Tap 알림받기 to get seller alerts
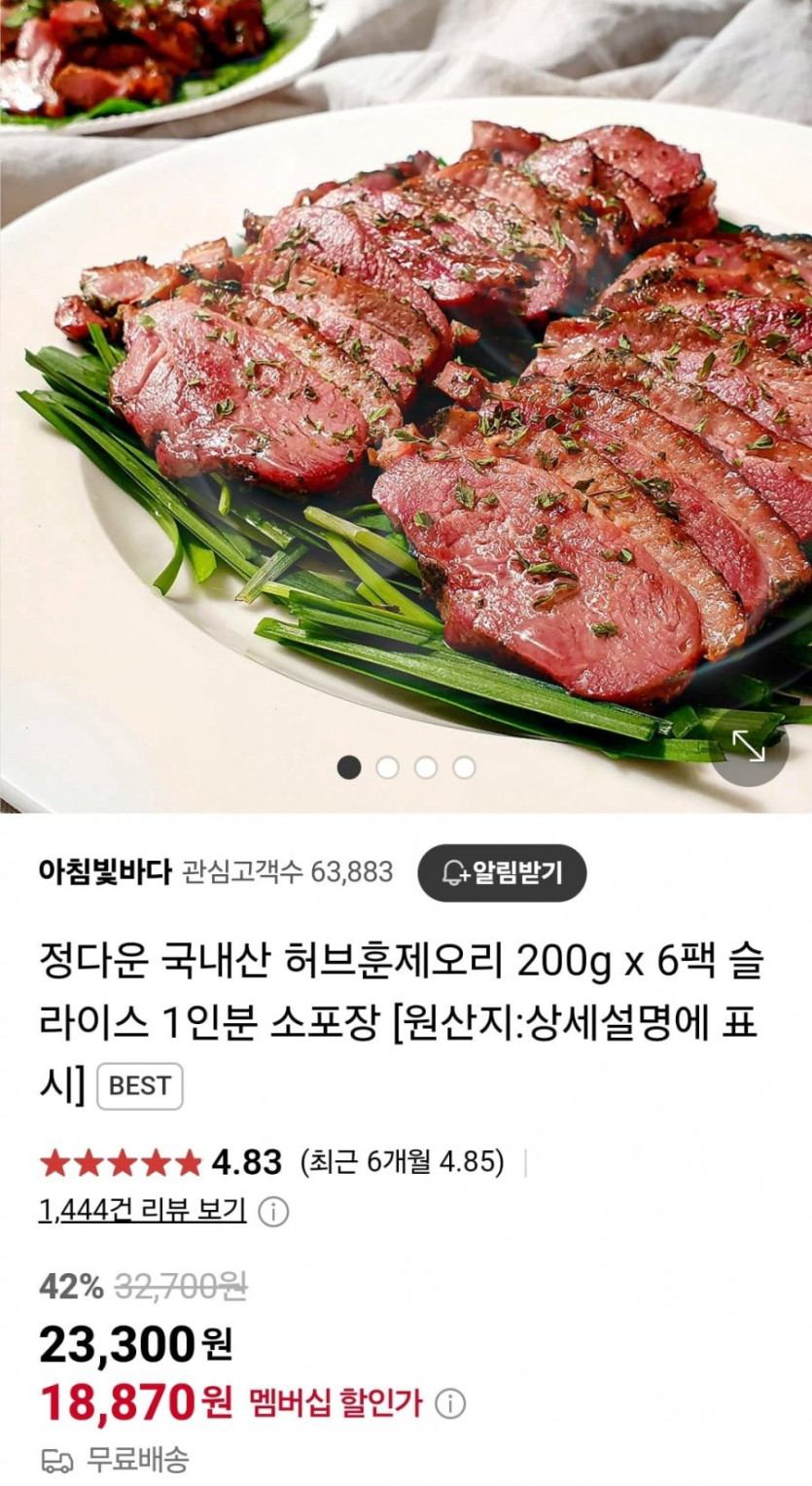812x1486 pixels. [x=502, y=872]
